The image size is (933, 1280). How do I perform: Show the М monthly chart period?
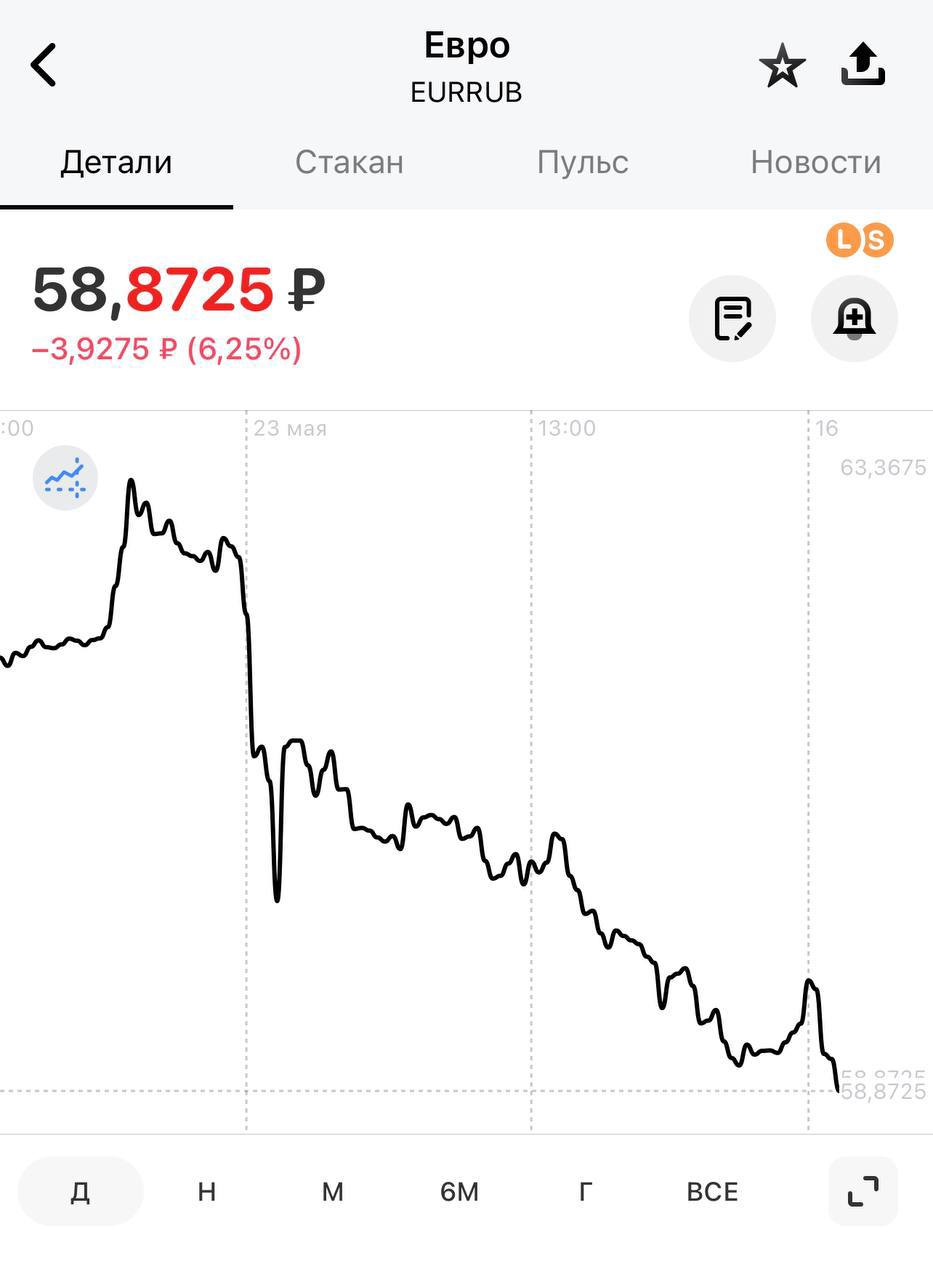(332, 1191)
